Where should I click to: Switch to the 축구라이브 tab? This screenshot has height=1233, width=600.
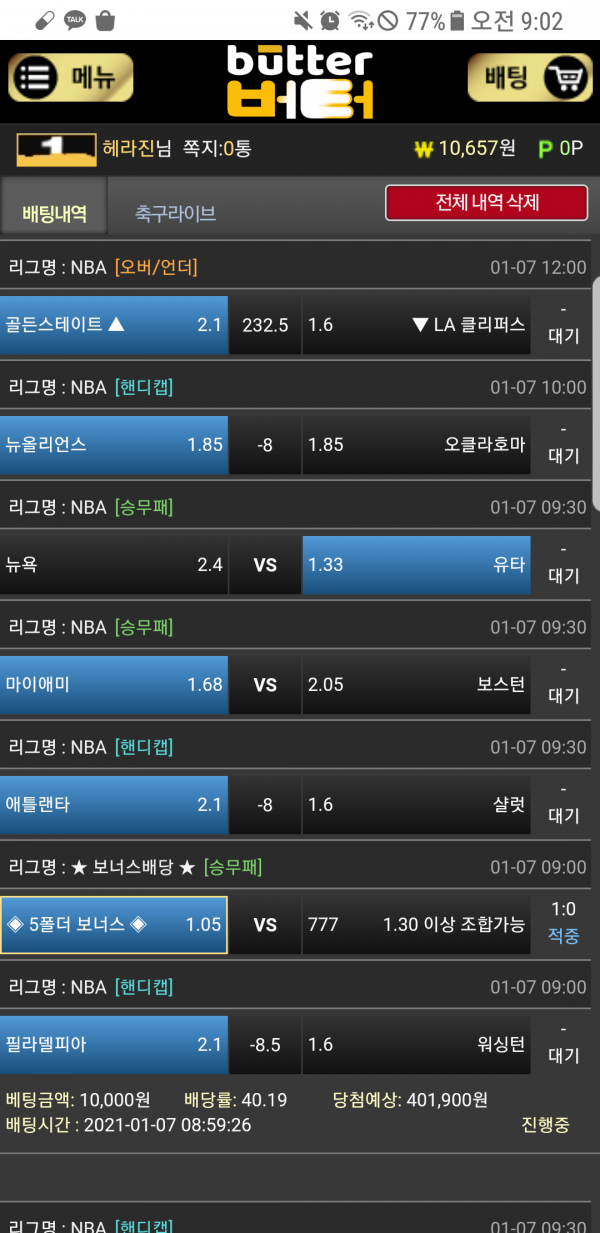point(175,213)
